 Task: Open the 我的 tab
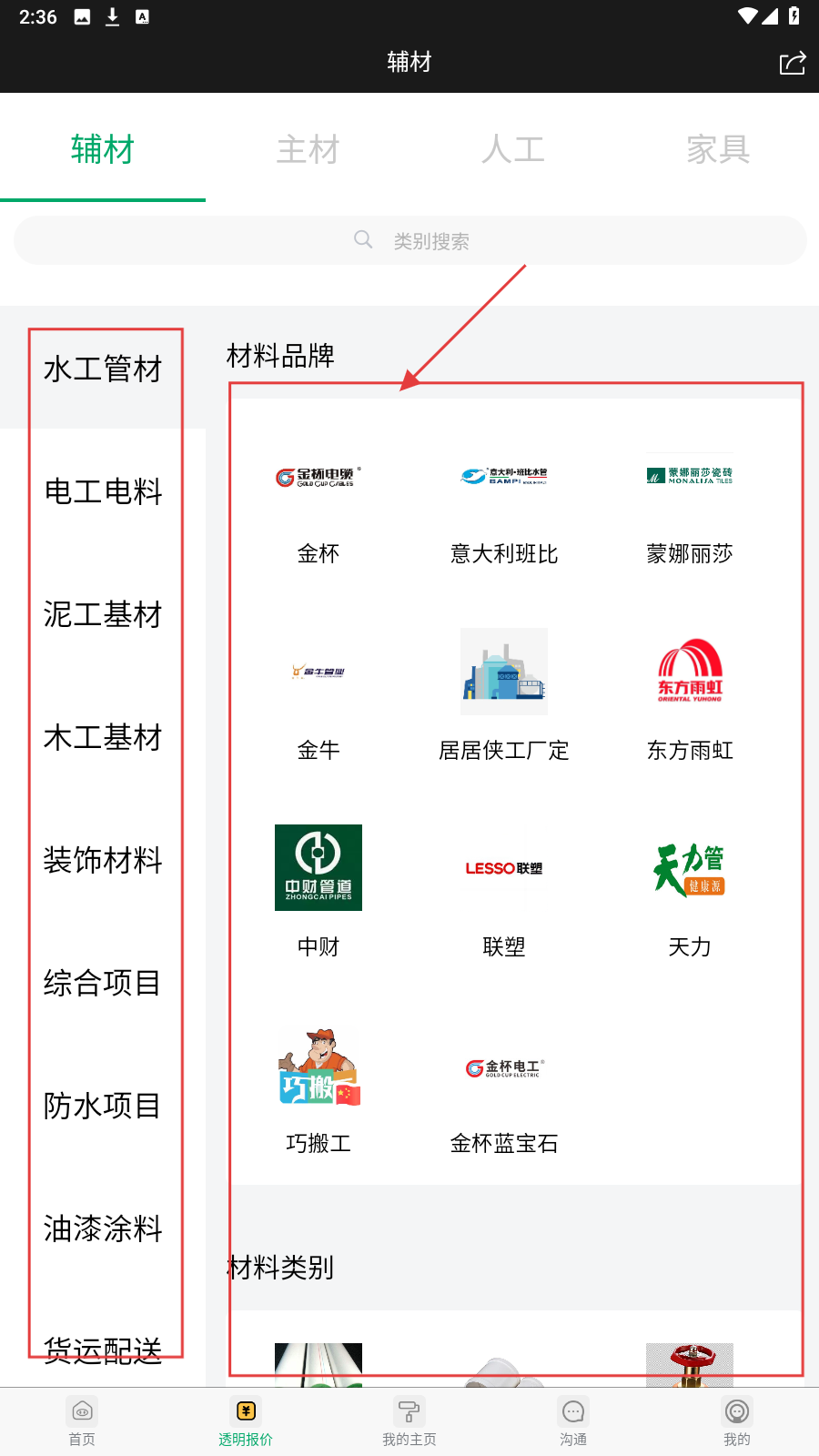(x=737, y=1421)
